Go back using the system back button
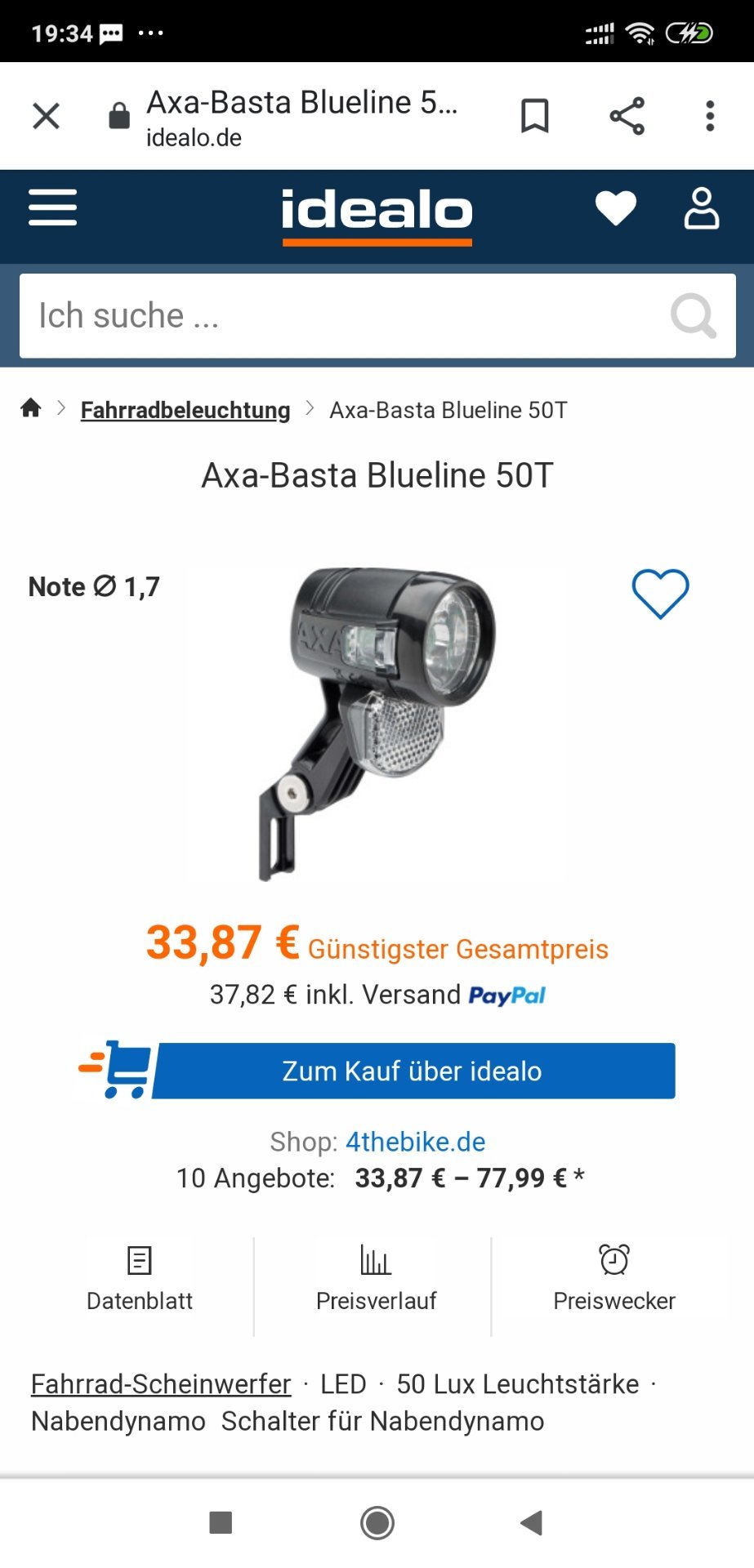 532,1522
